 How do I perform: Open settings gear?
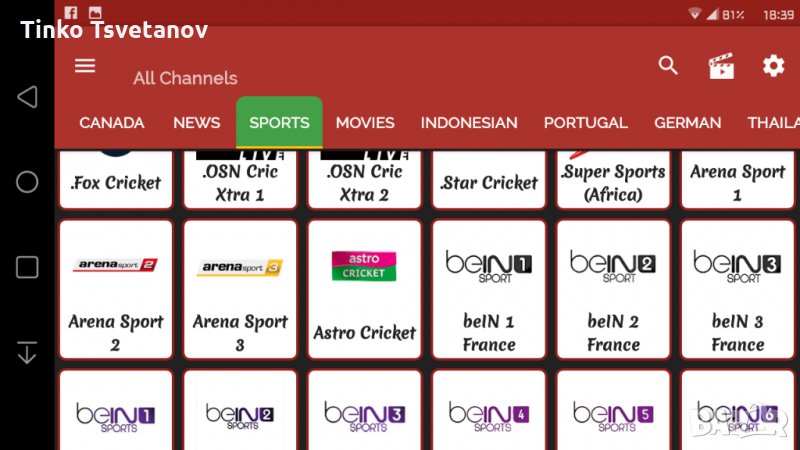pyautogui.click(x=773, y=66)
